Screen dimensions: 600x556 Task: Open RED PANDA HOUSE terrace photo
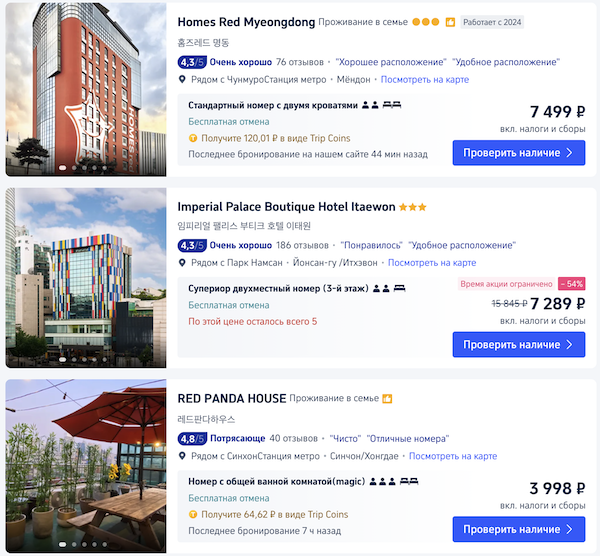click(85, 465)
